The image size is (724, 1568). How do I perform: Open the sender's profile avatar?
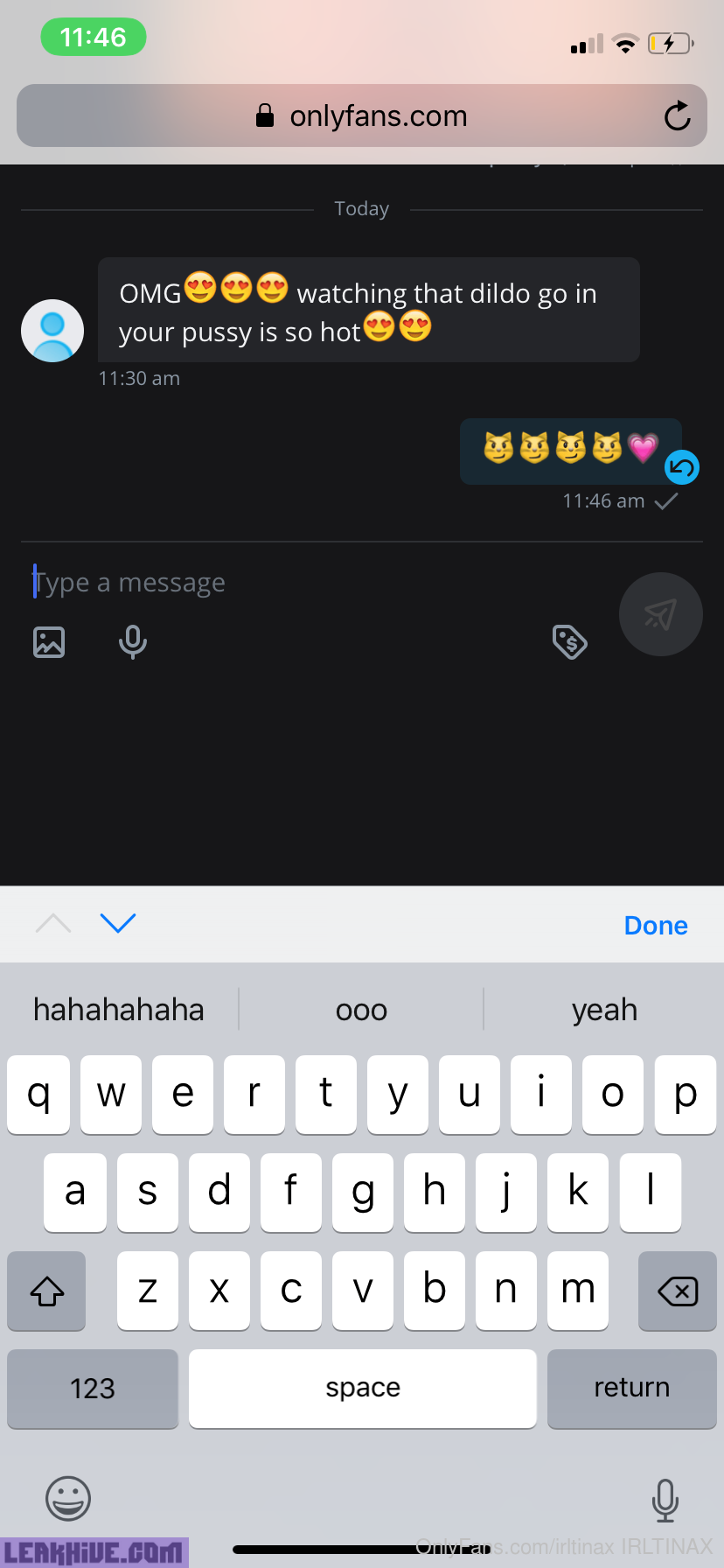tap(52, 331)
